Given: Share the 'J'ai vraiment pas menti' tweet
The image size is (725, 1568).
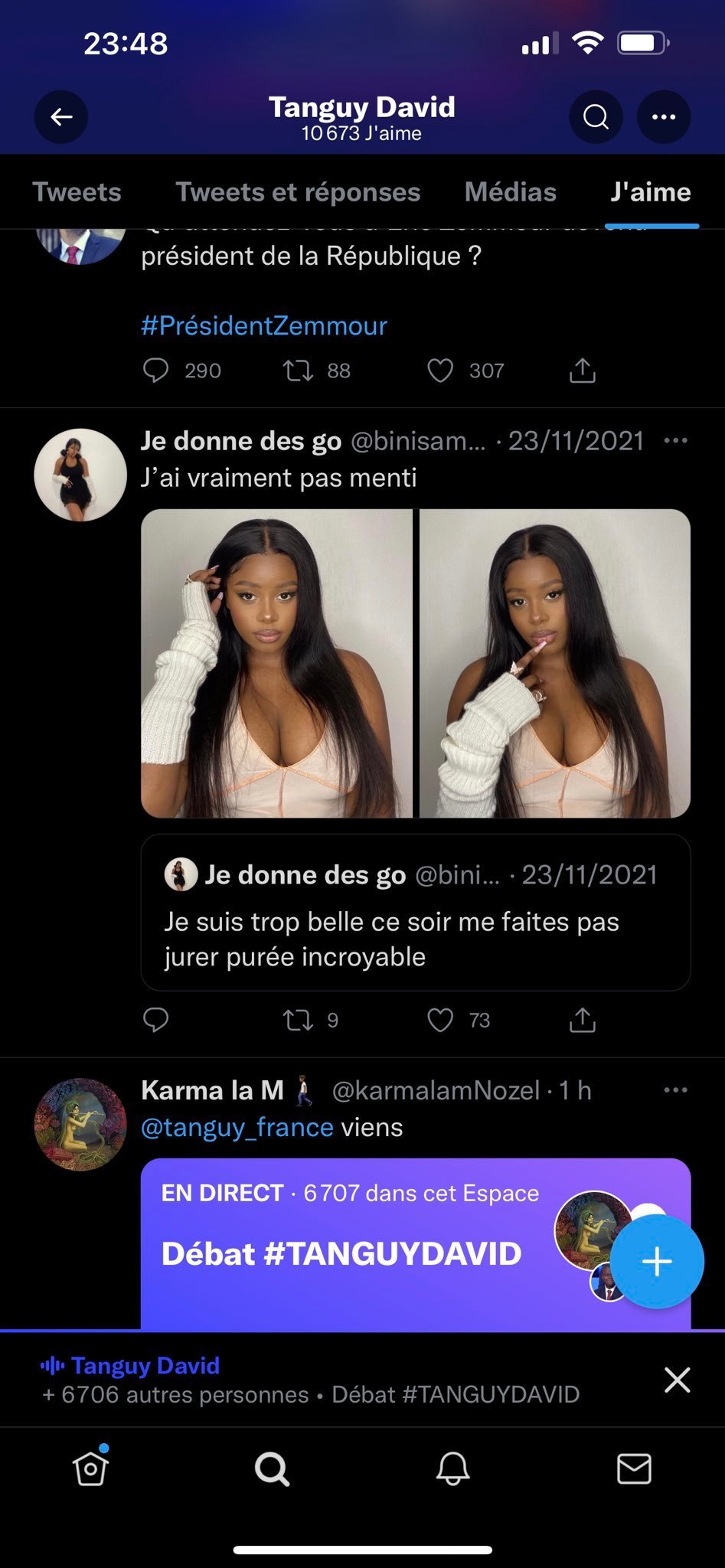Looking at the screenshot, I should point(583,1020).
